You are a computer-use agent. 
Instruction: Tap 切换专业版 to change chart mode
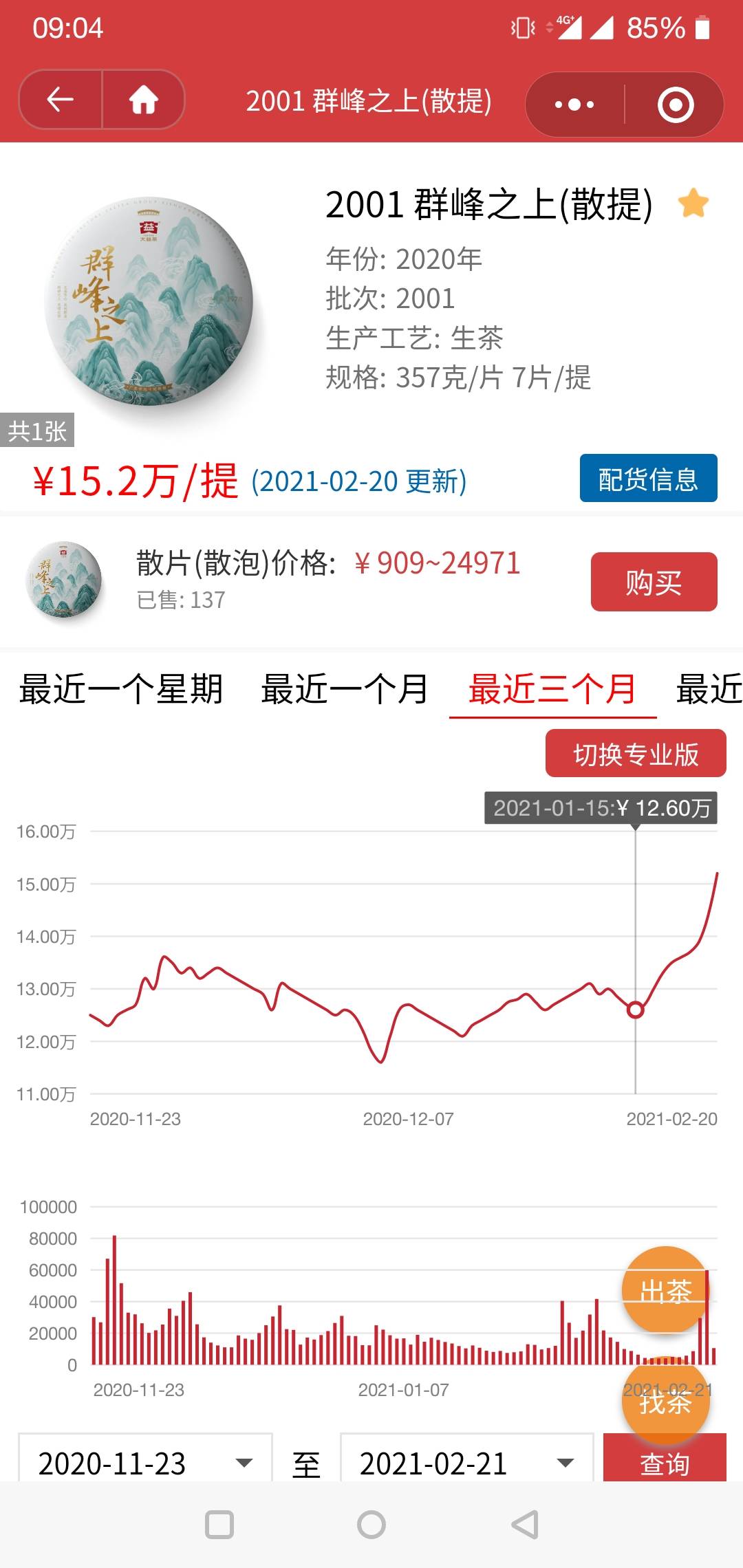(636, 754)
